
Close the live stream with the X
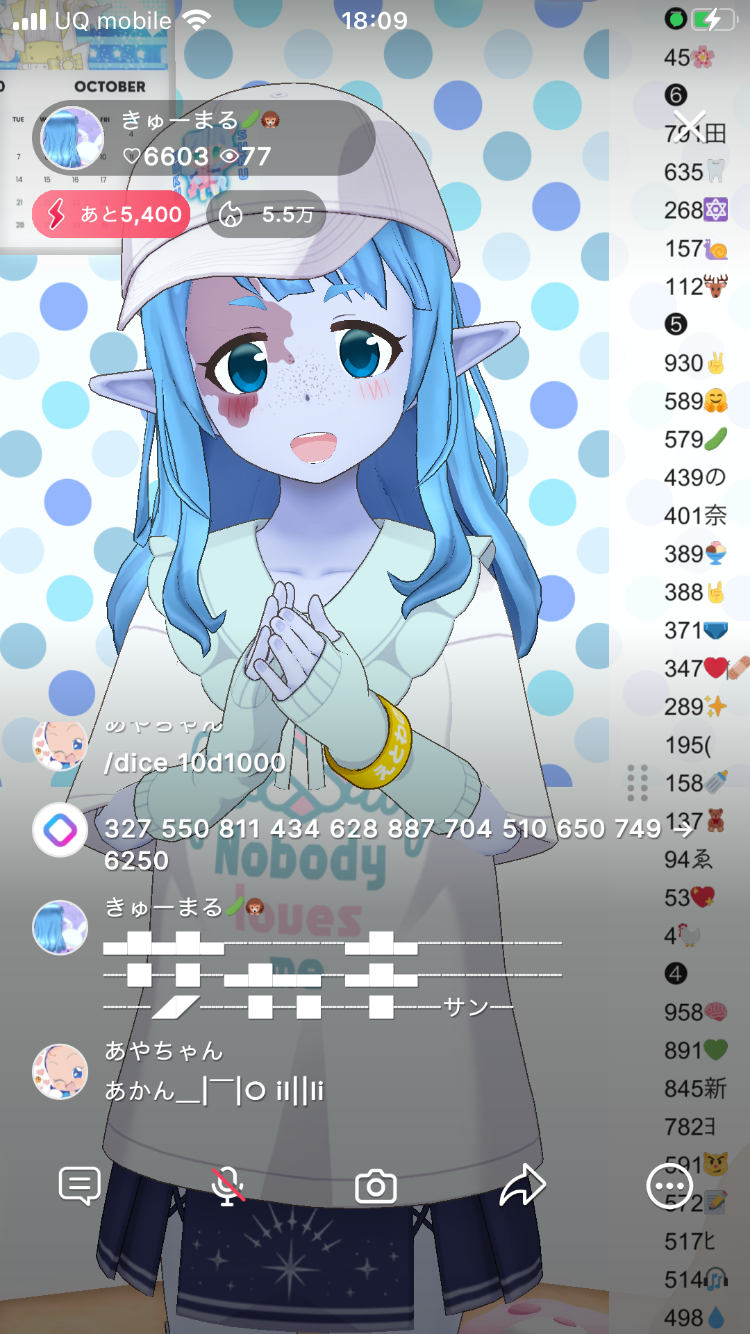pos(688,126)
